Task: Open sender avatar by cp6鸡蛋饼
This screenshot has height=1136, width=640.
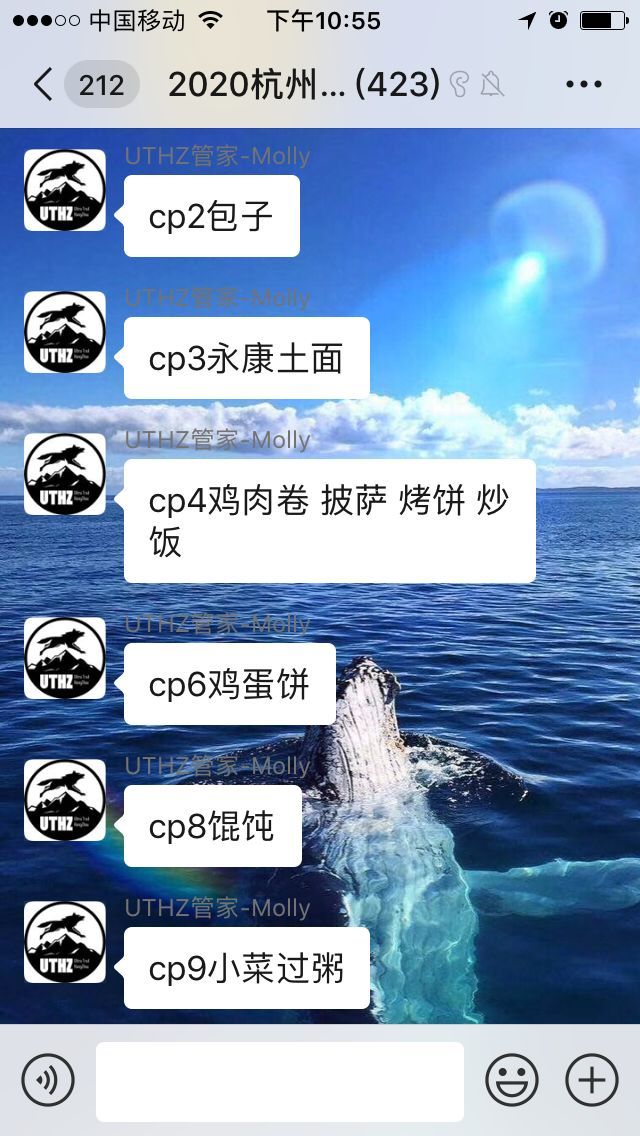Action: (65, 658)
